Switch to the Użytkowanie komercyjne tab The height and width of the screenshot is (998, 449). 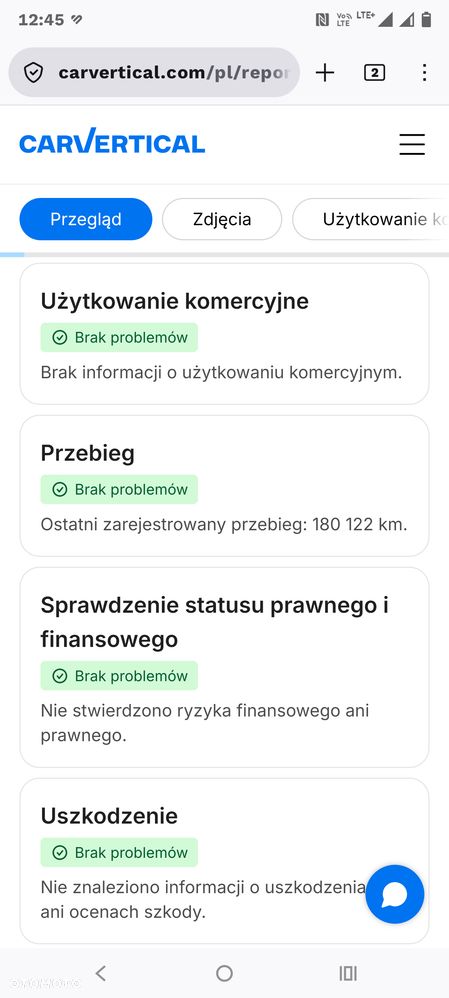(x=371, y=219)
